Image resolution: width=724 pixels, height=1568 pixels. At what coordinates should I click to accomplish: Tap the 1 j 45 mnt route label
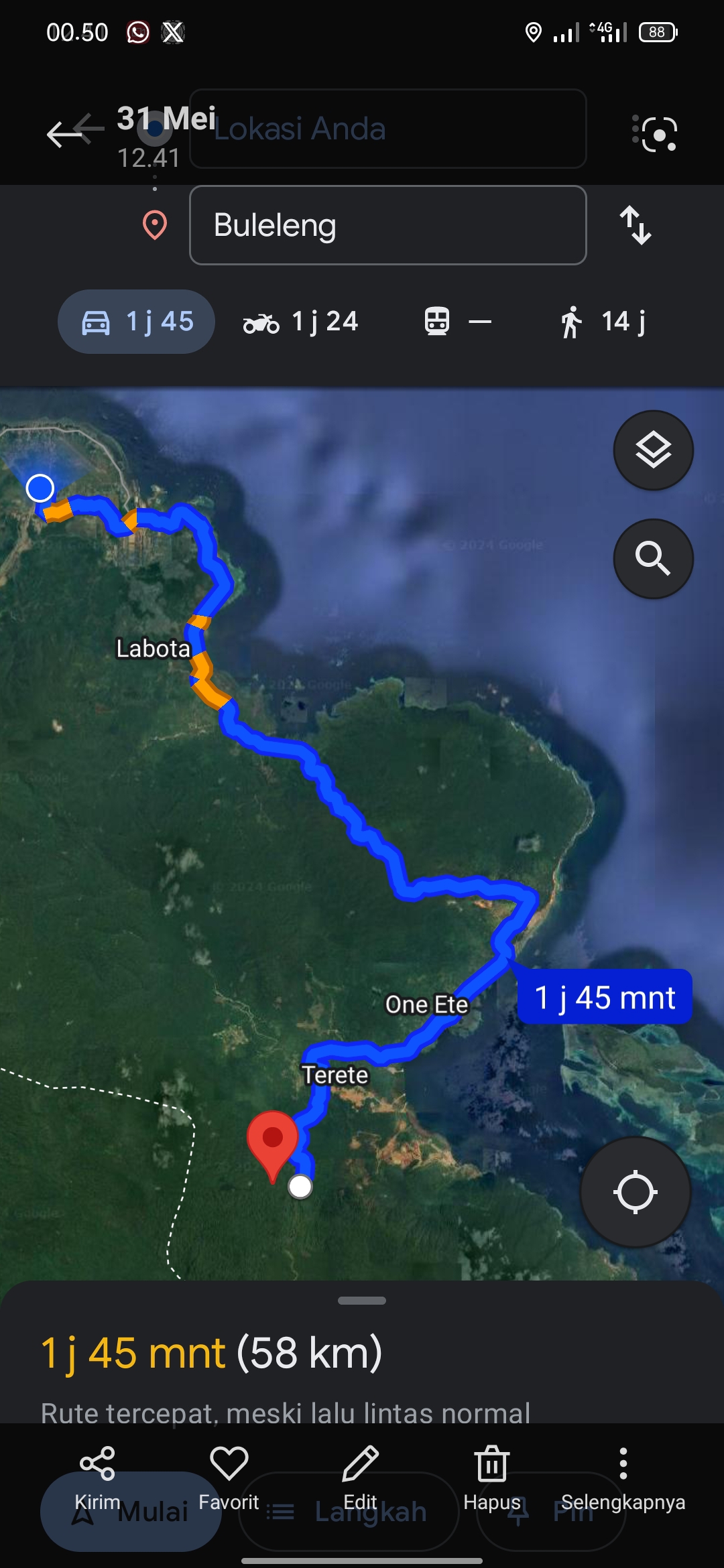tap(605, 996)
